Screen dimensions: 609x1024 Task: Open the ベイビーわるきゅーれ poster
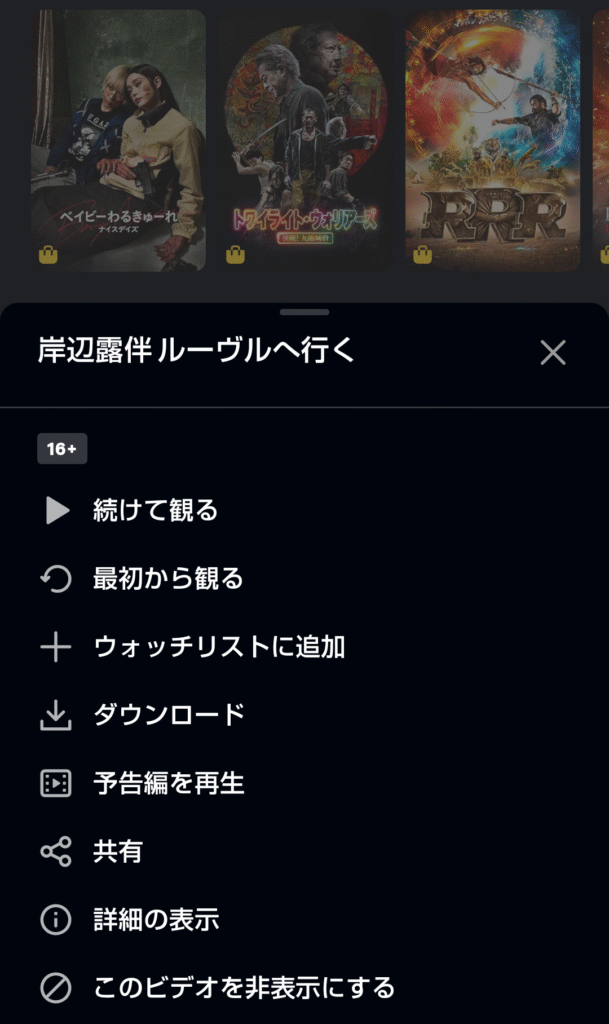[118, 140]
